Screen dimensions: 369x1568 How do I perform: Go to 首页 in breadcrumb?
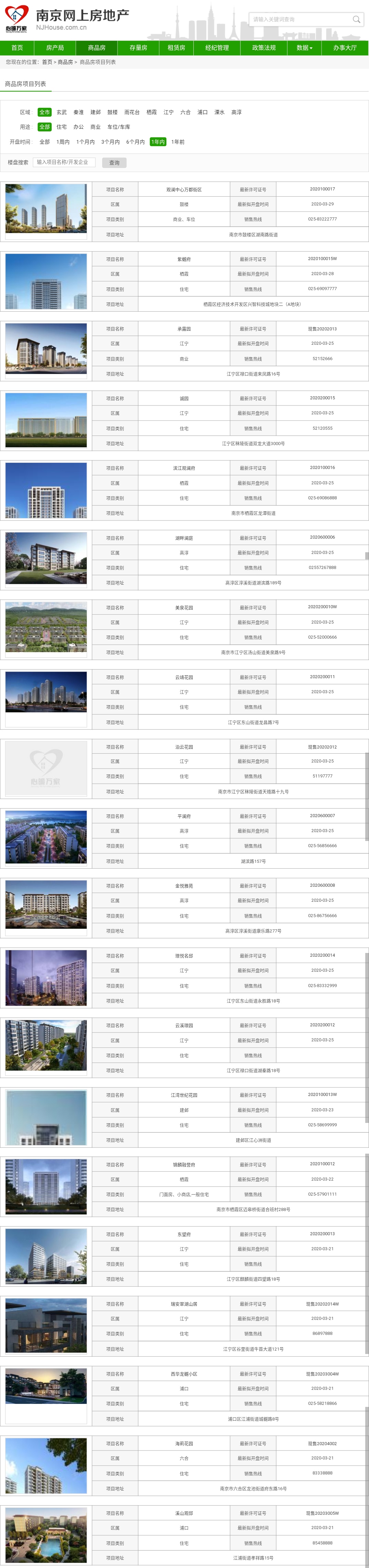(47, 62)
